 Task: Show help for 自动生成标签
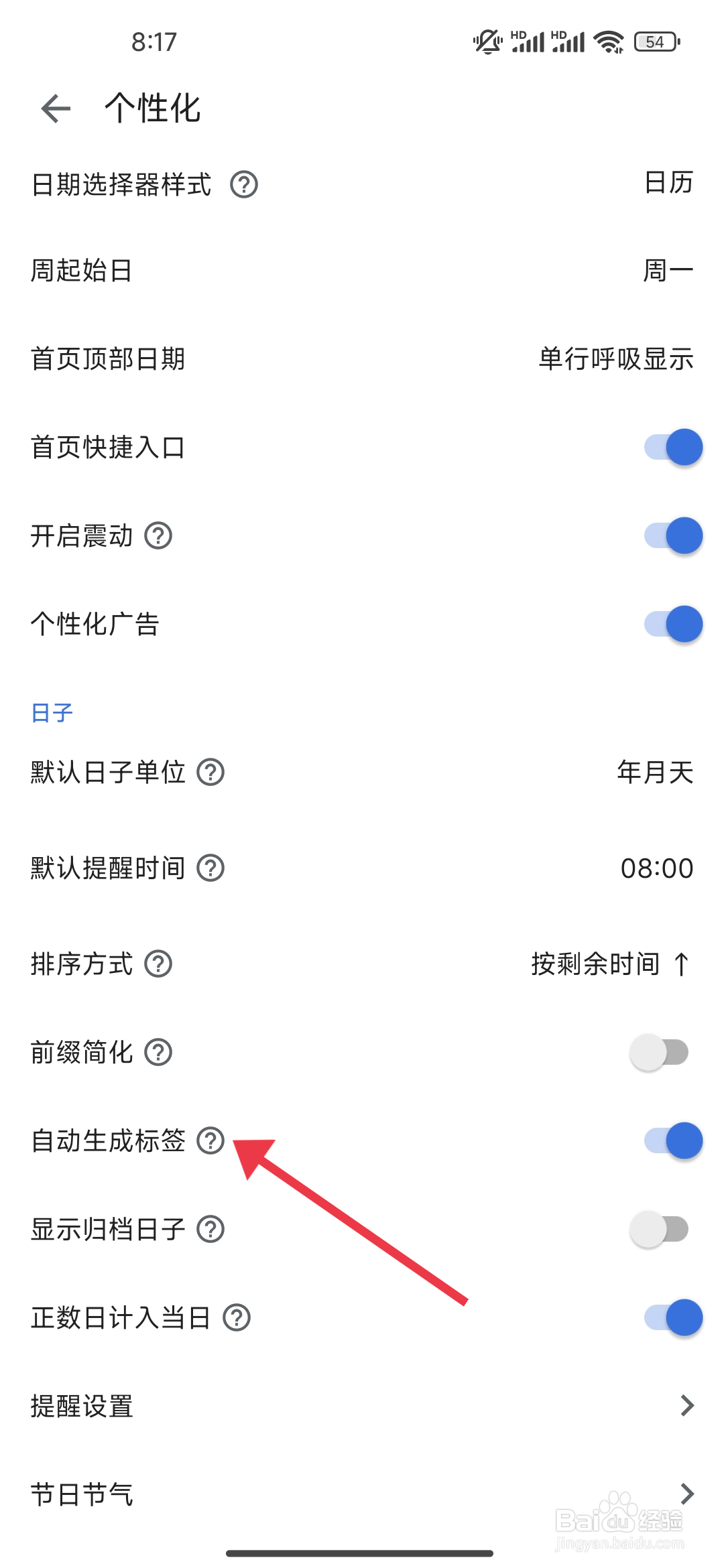point(210,1140)
